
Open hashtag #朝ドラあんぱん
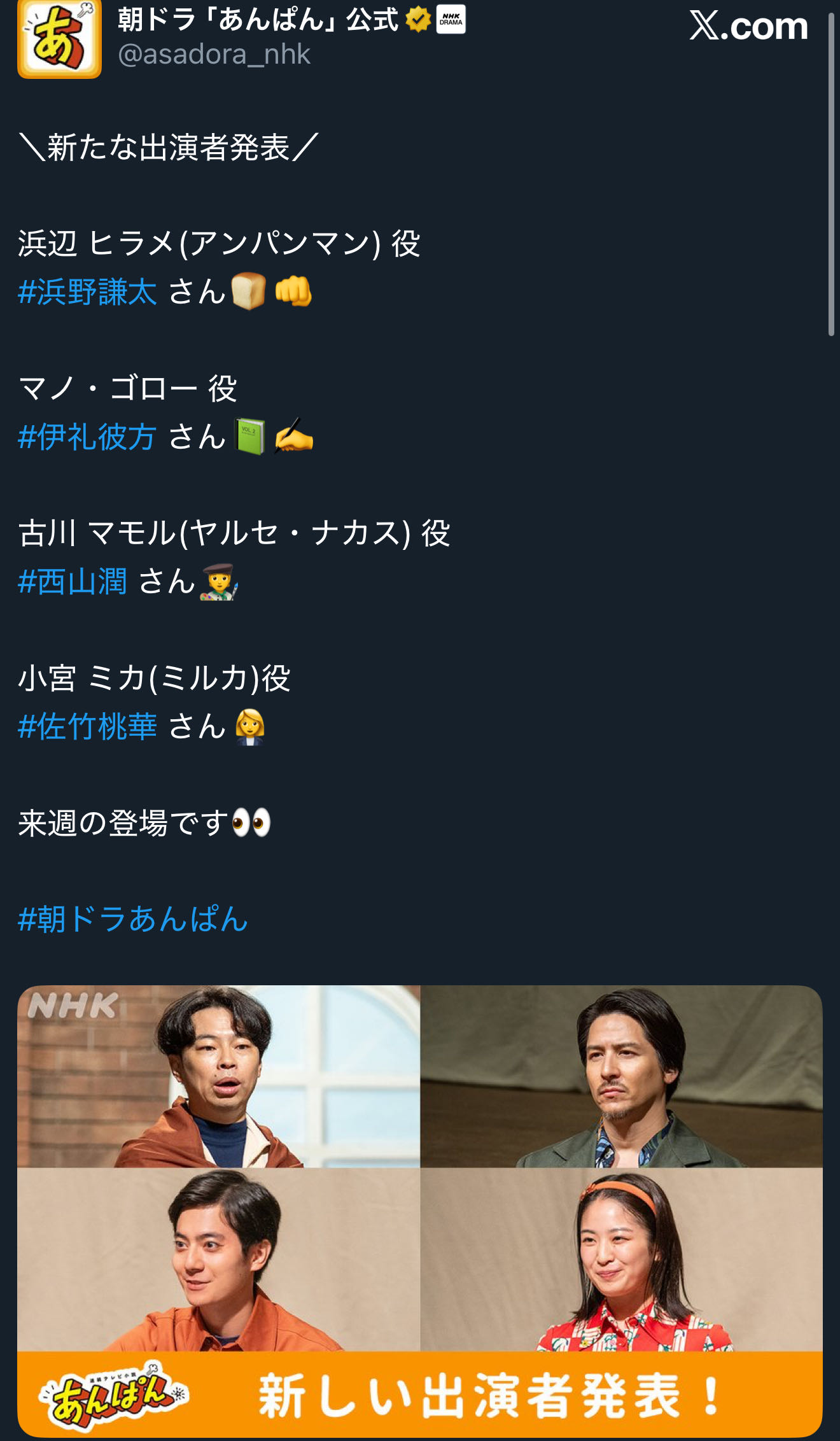(133, 920)
